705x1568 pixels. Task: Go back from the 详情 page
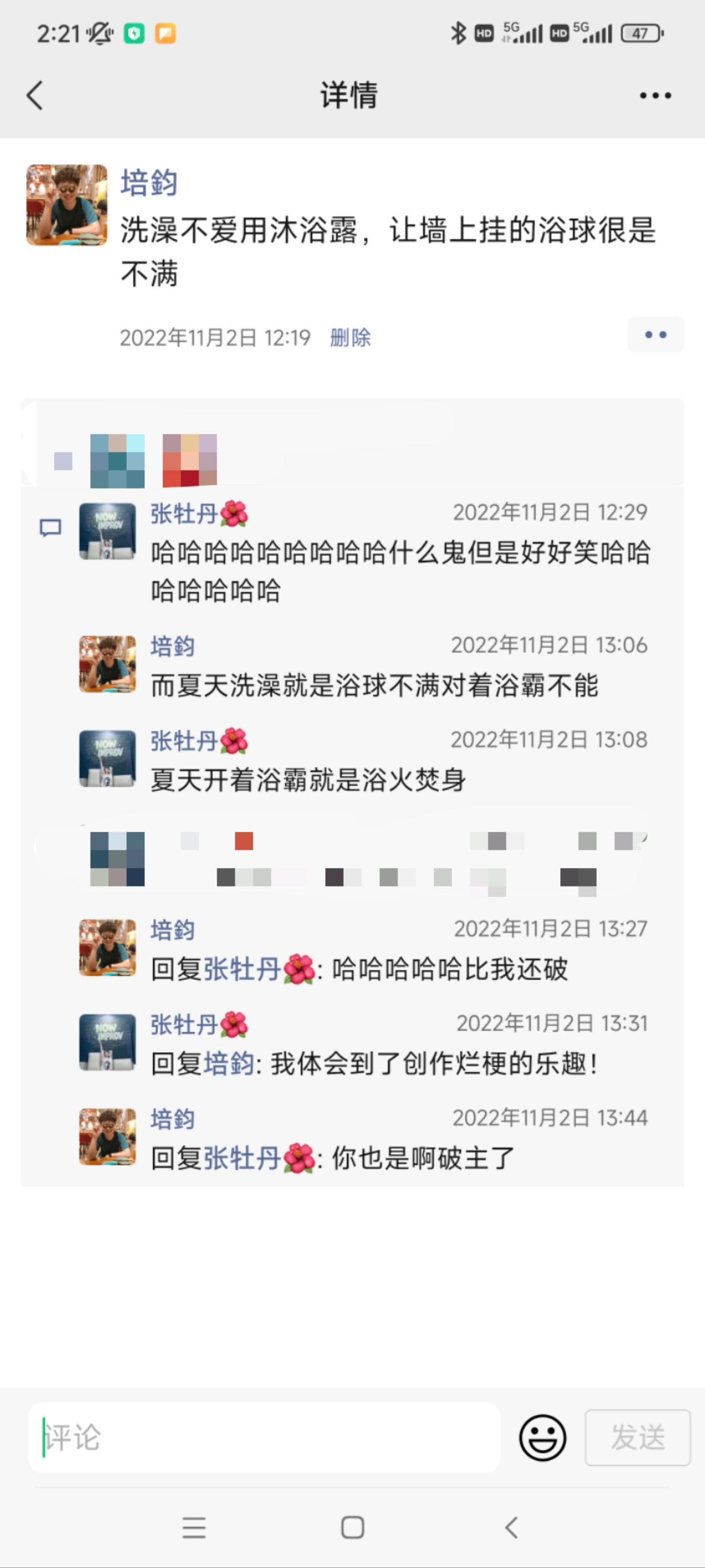tap(35, 96)
